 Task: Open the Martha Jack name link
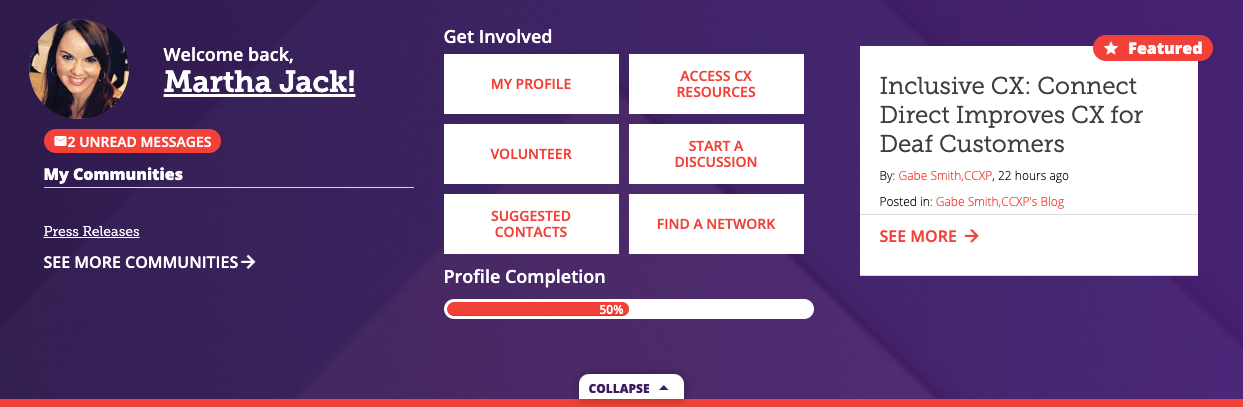[x=259, y=81]
